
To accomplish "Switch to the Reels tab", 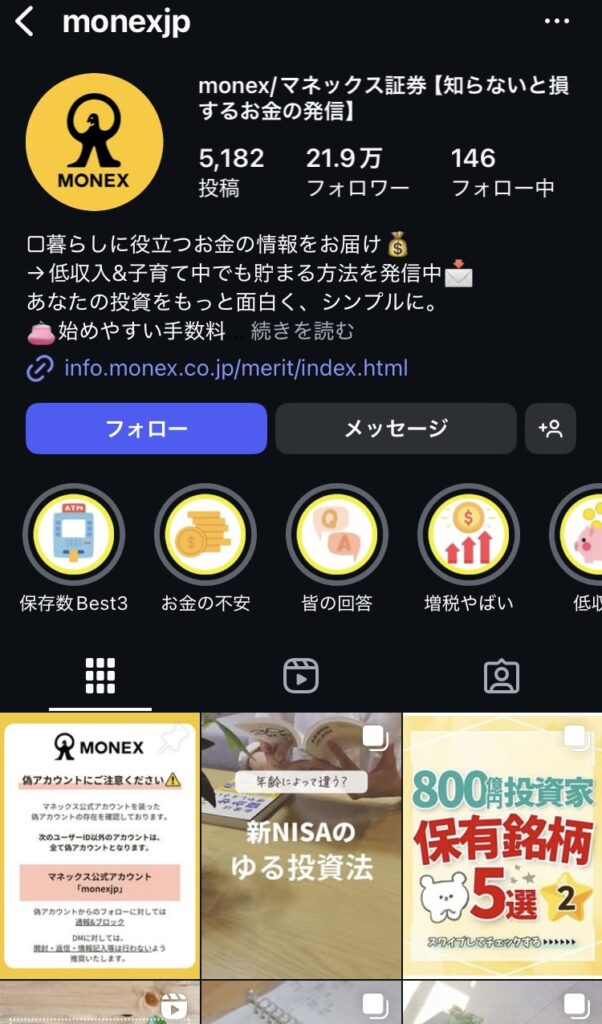I will click(x=300, y=677).
